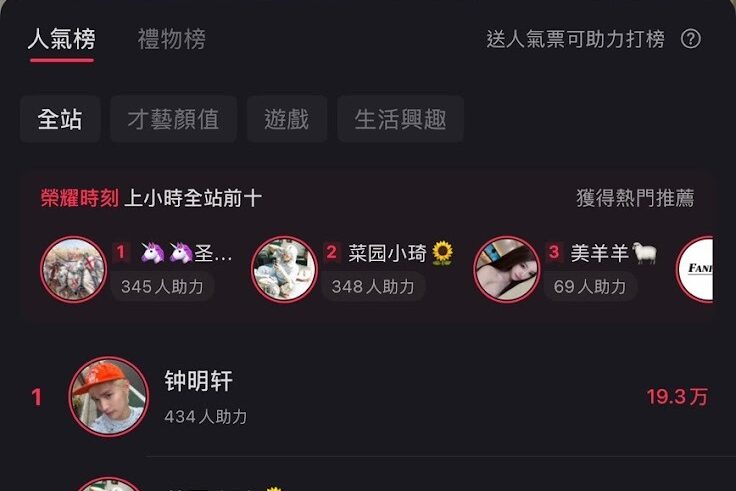Filter by 全站 chip
The width and height of the screenshot is (736, 491).
click(60, 120)
